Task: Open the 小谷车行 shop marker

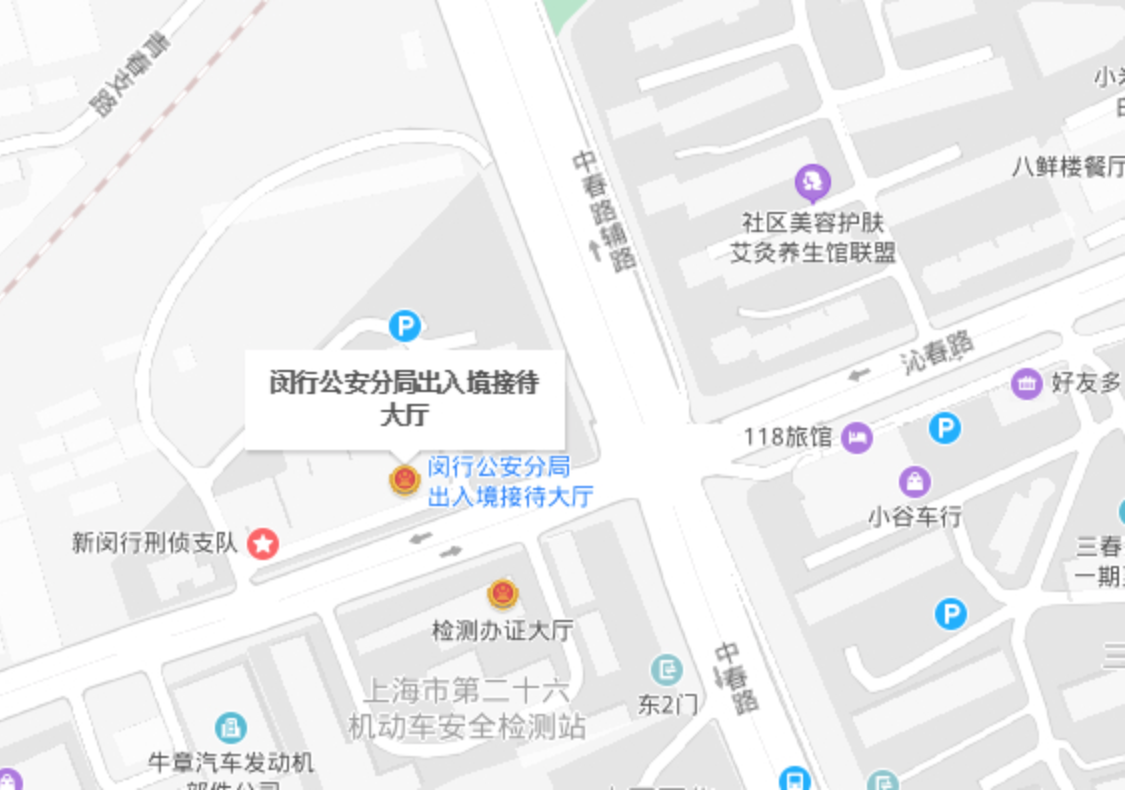Action: 915,482
